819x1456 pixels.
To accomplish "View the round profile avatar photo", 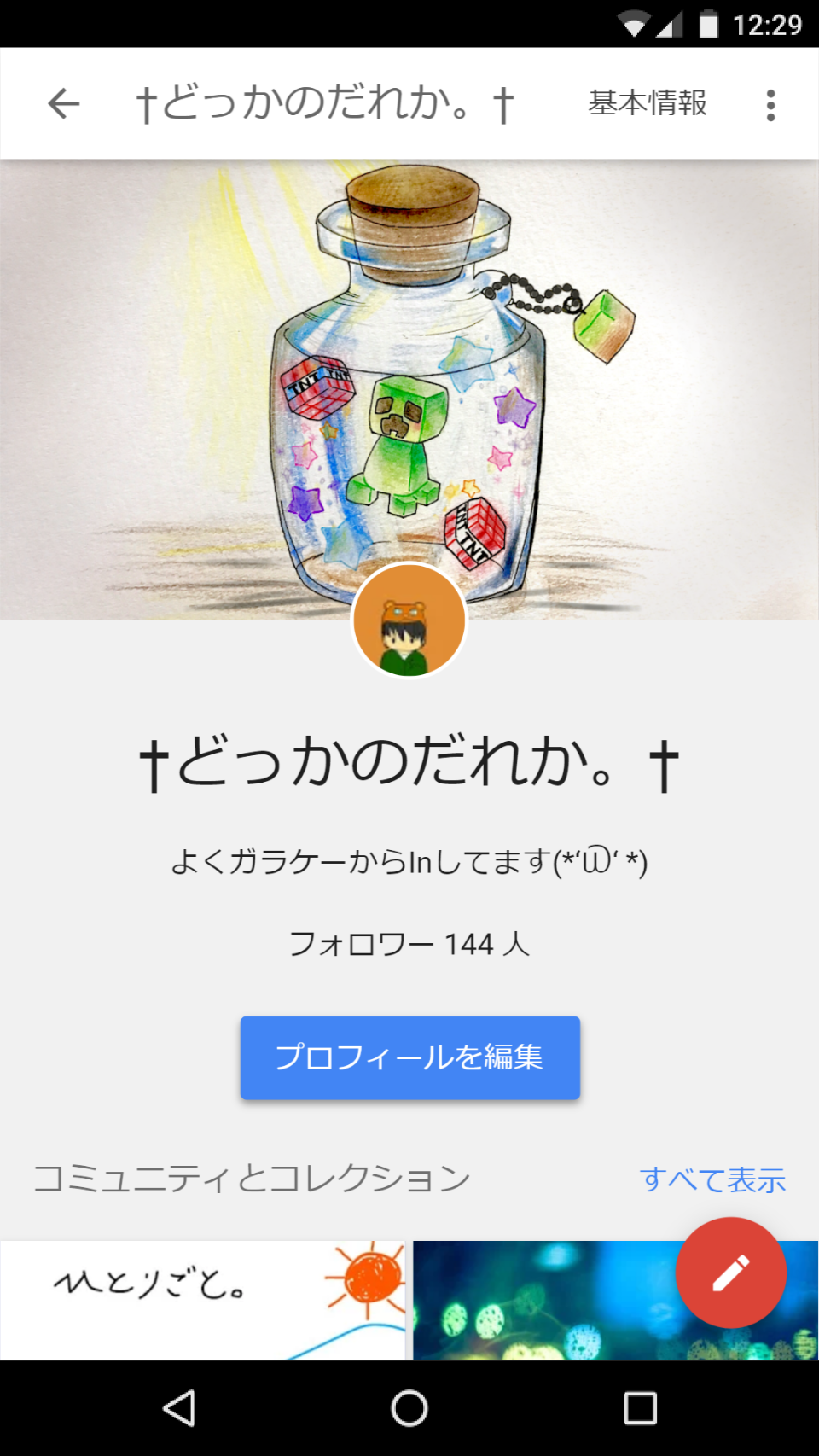I will 409,620.
